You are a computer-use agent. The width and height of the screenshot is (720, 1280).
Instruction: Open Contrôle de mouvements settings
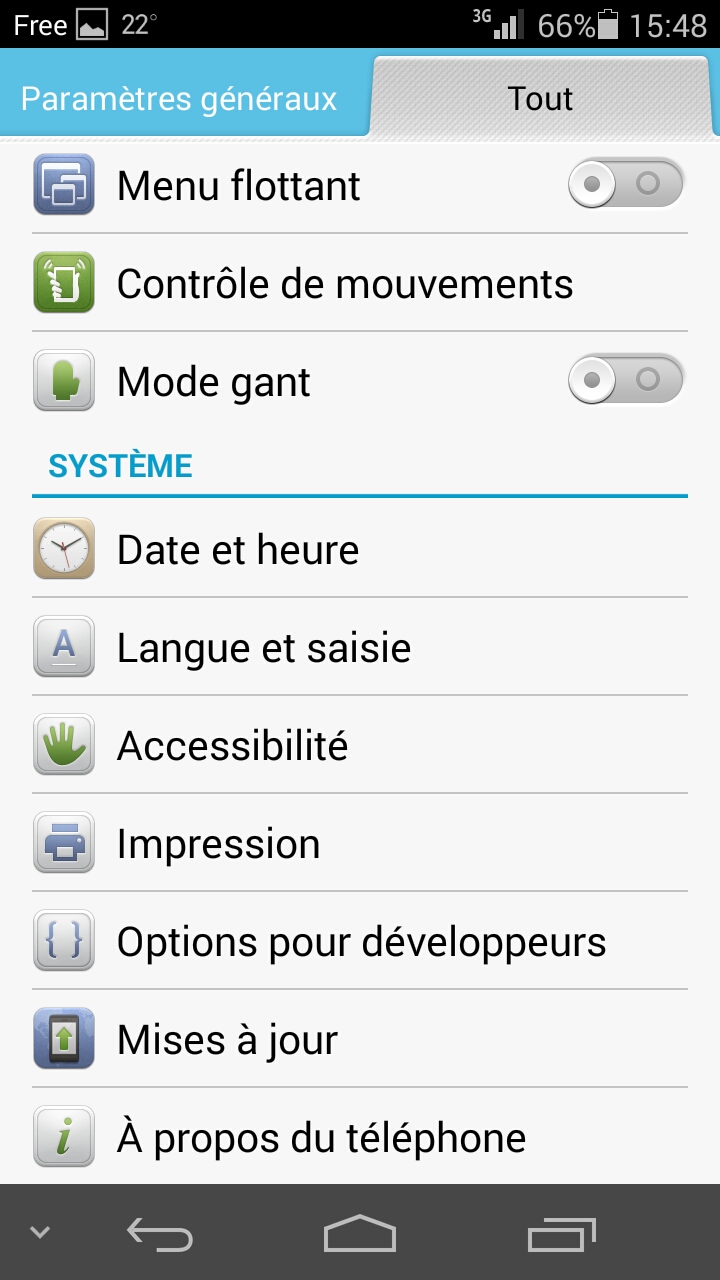pyautogui.click(x=360, y=284)
